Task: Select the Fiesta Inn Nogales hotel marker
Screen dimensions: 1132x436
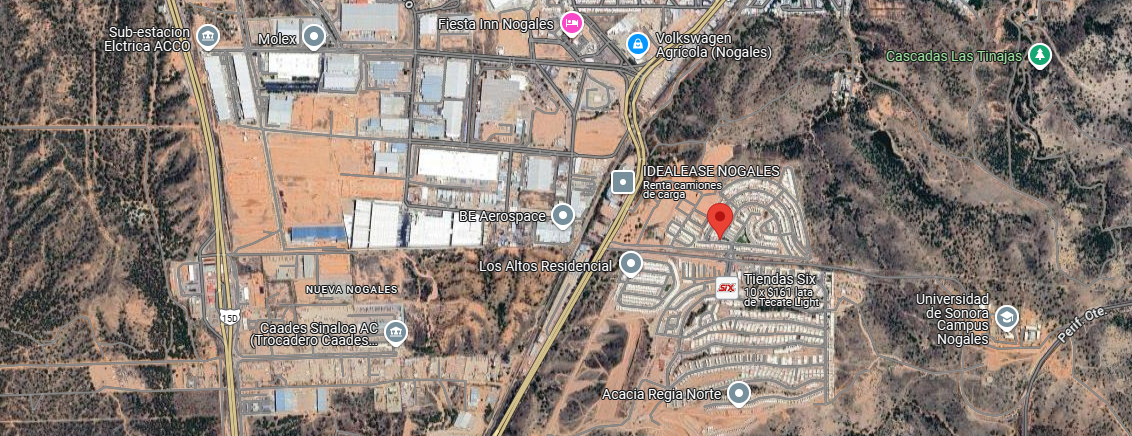Action: pos(572,24)
